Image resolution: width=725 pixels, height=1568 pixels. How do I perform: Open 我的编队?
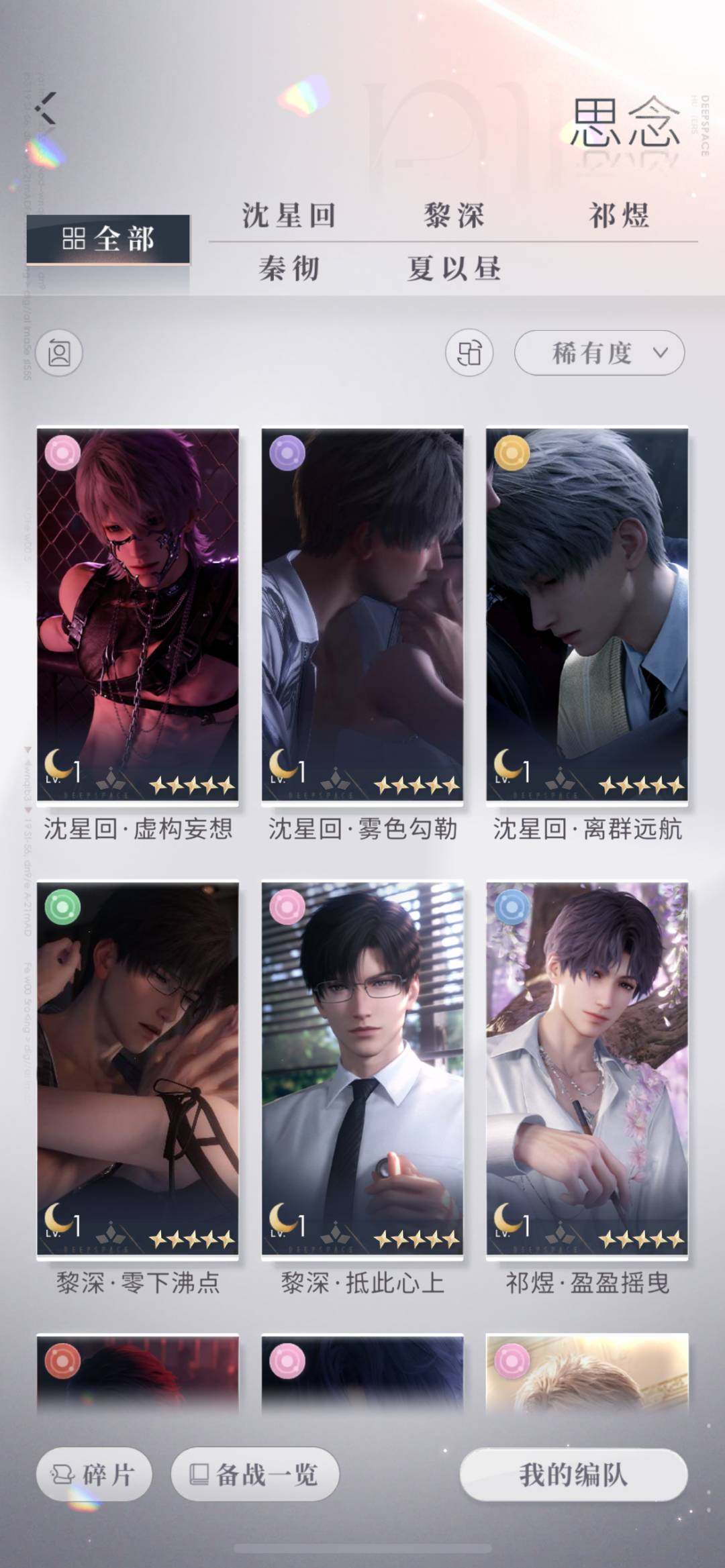pos(573,1475)
